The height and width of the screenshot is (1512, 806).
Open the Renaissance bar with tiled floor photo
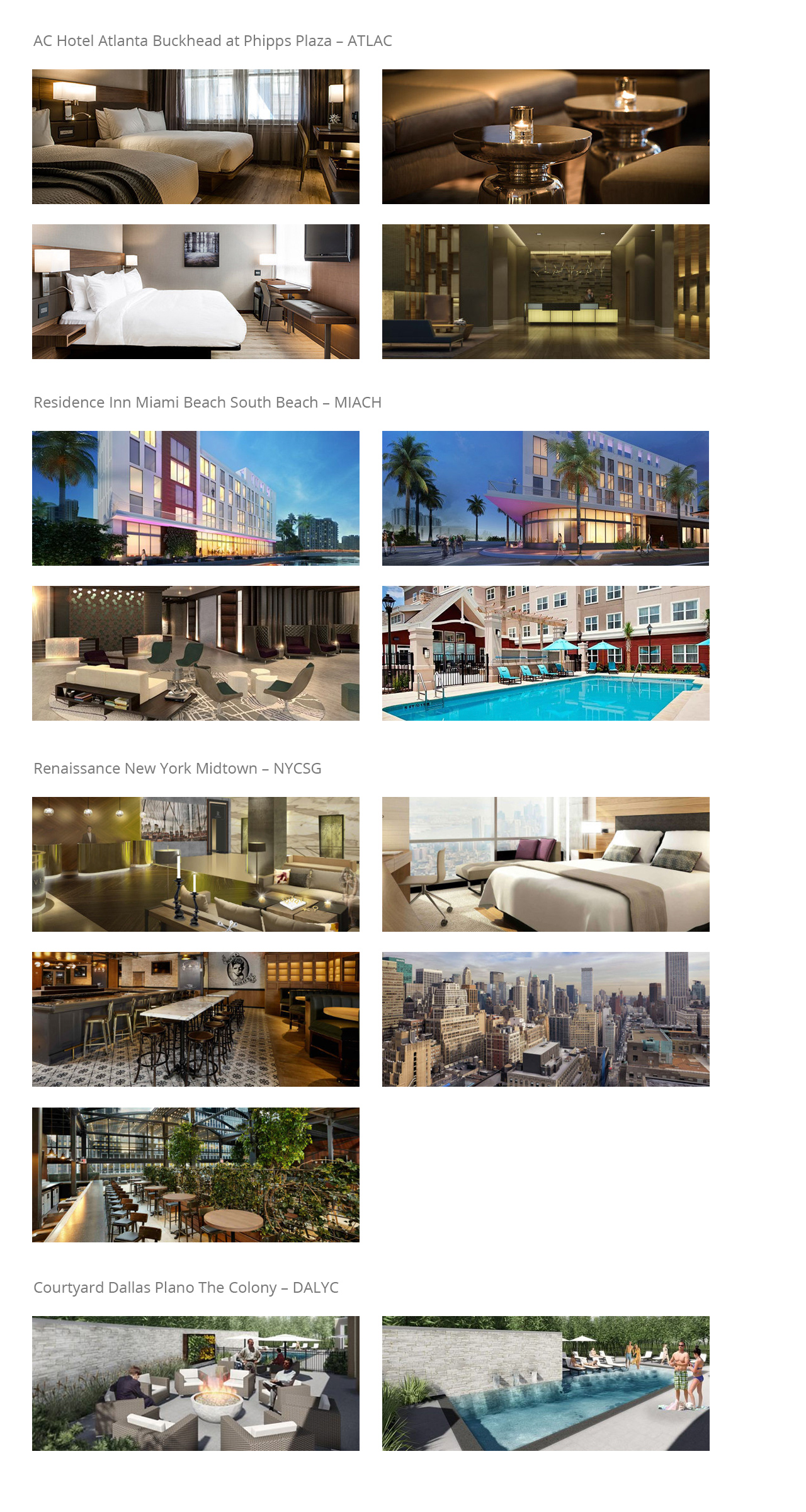point(196,1019)
